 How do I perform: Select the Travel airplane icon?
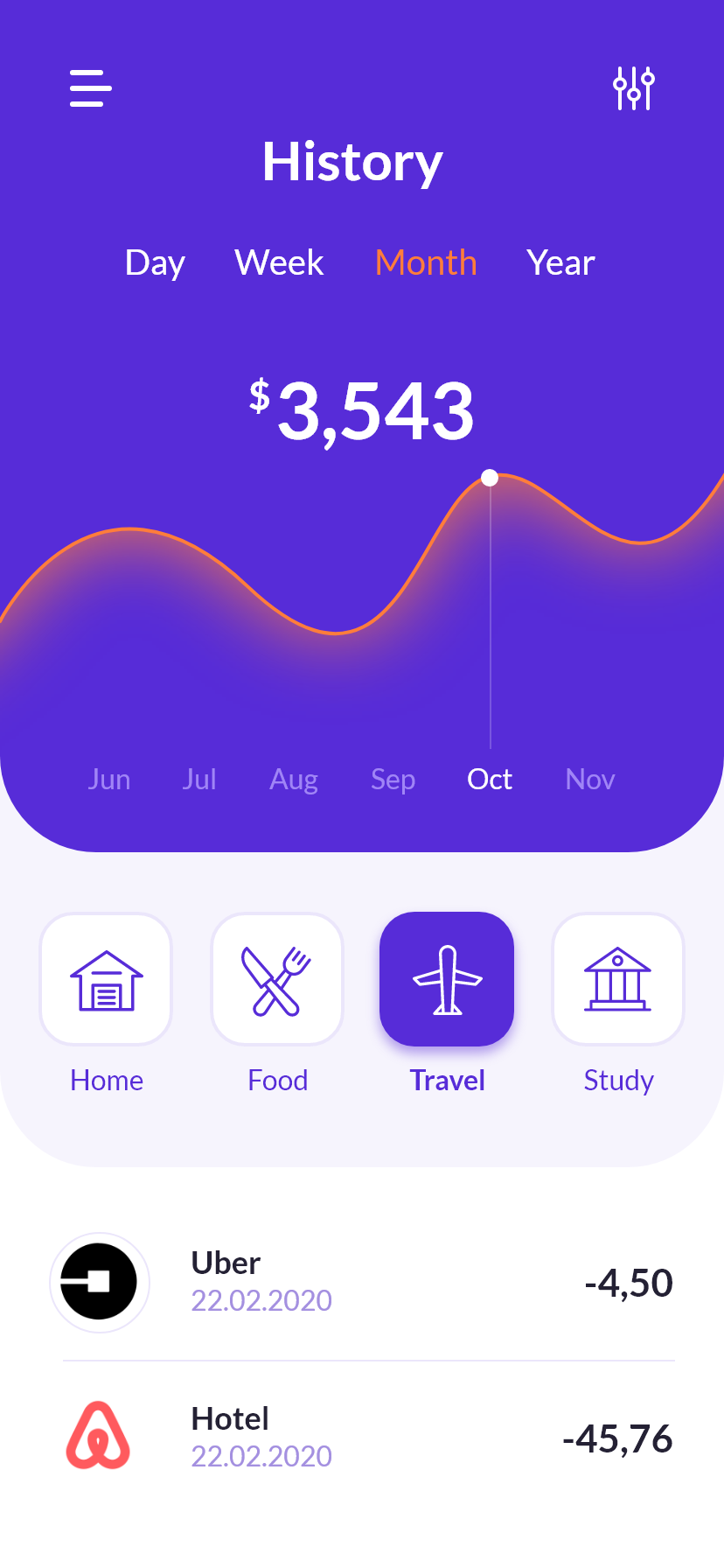coord(447,978)
